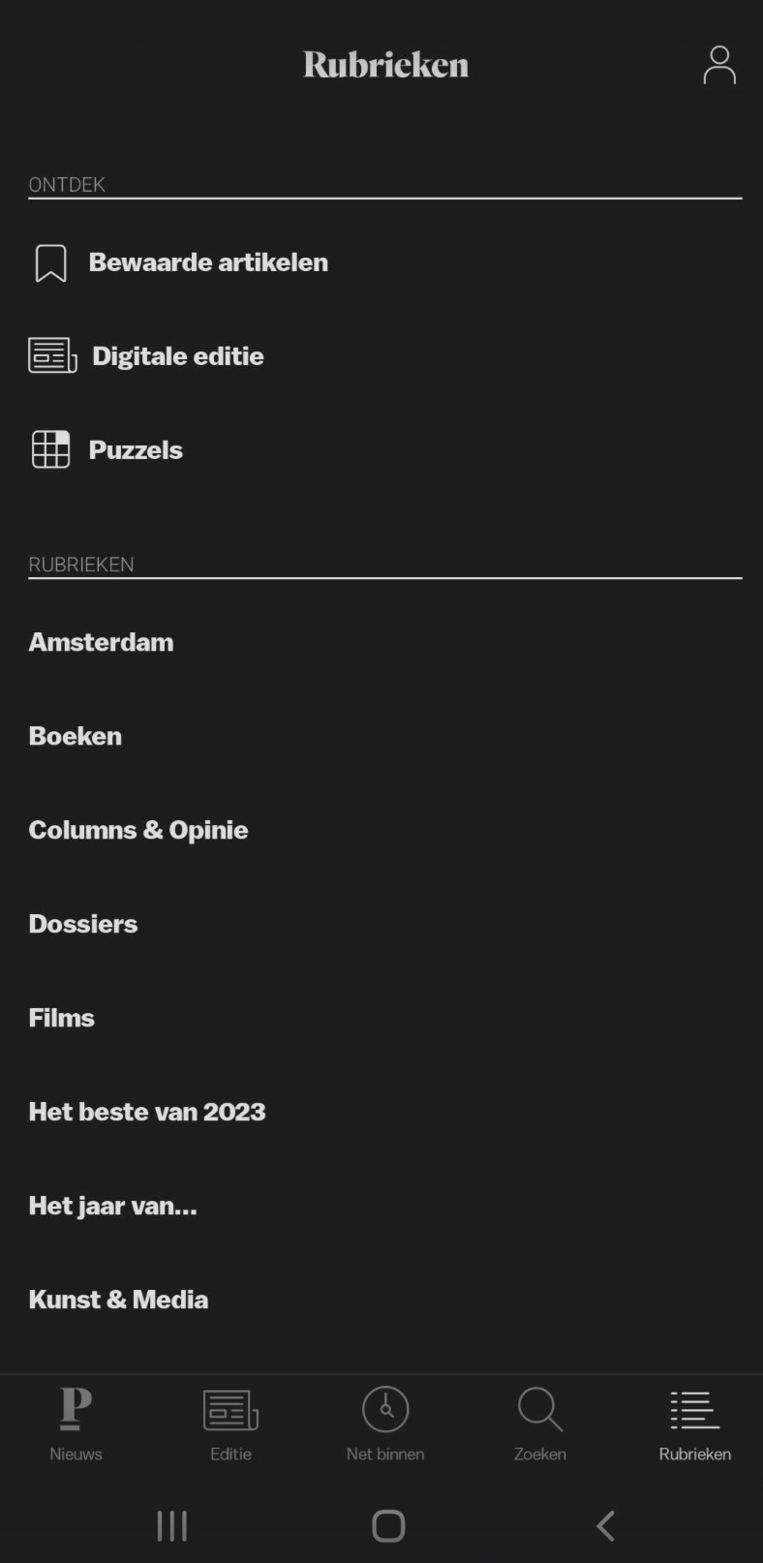Go back with the system back button

605,1526
